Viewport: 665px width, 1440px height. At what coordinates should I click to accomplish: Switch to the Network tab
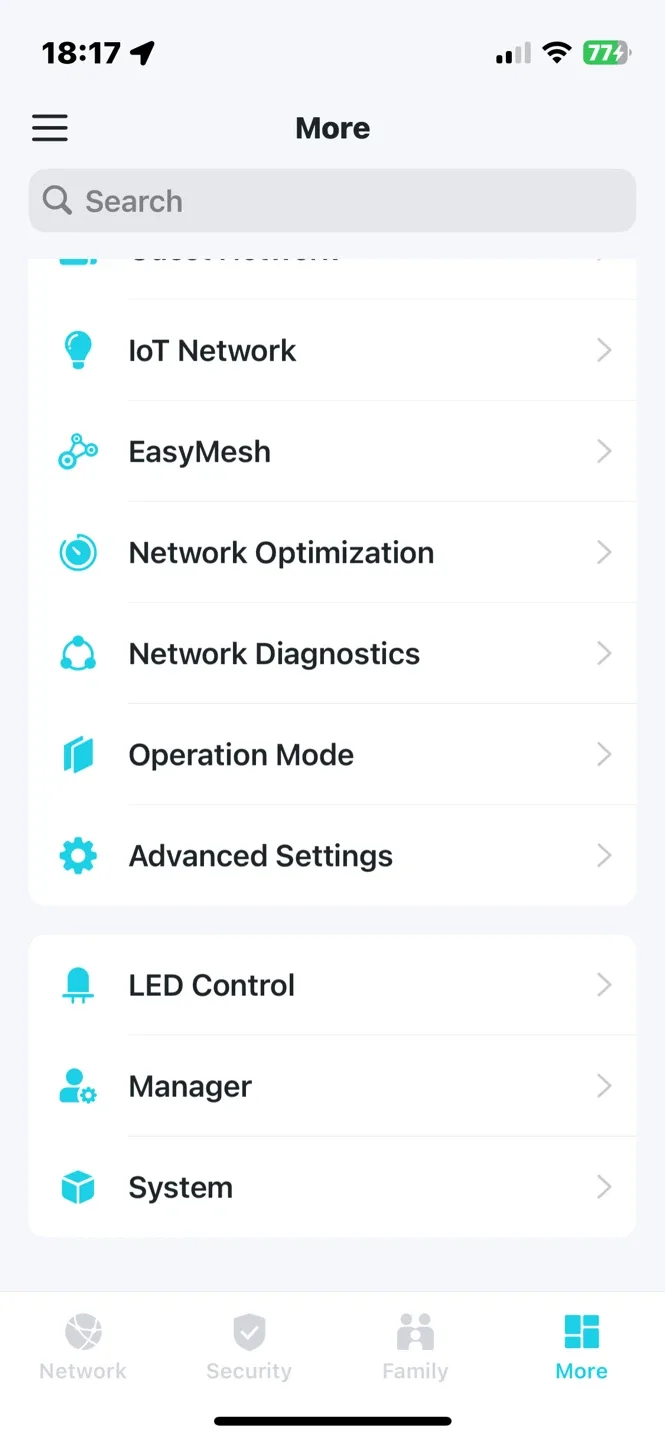tap(83, 1347)
